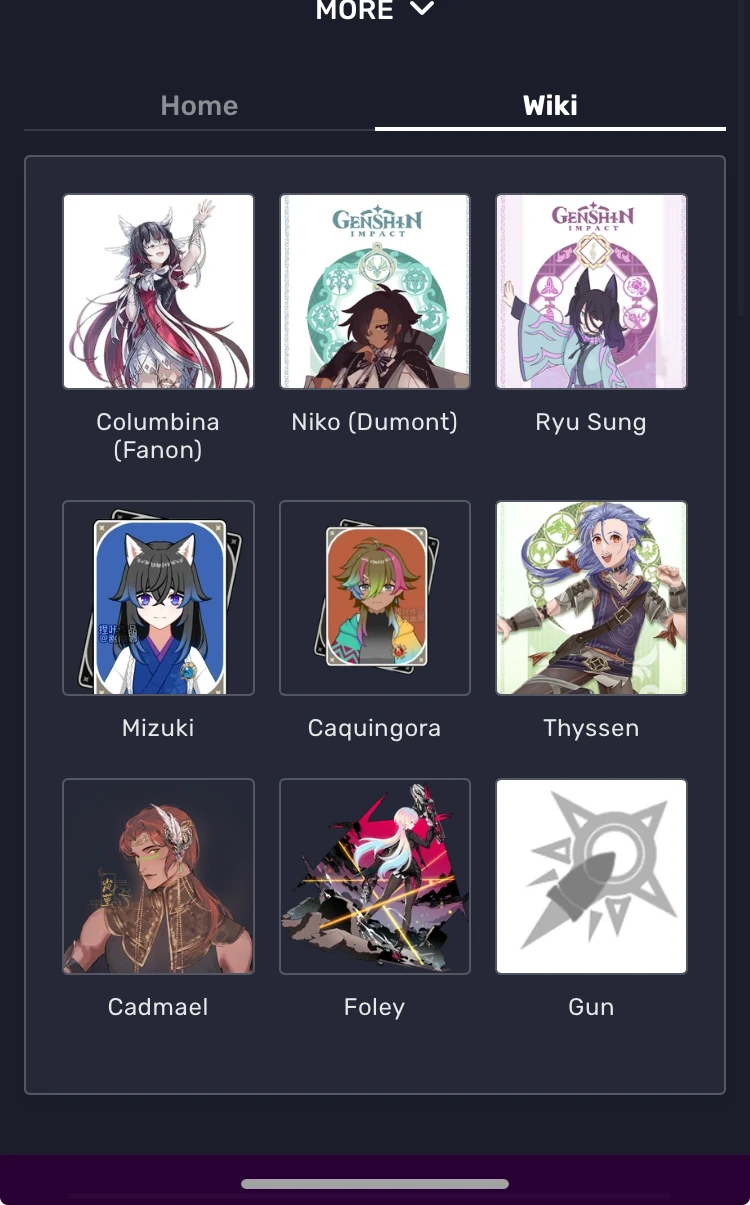This screenshot has height=1205, width=750.
Task: Select the Wiki tab
Action: tap(550, 106)
